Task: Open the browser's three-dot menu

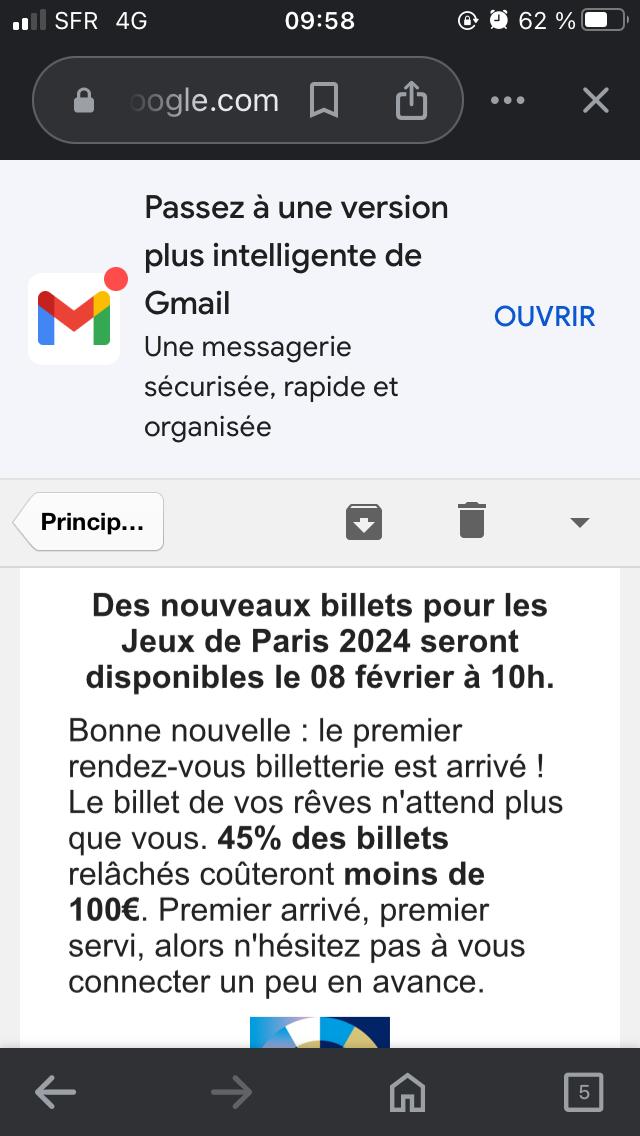Action: pyautogui.click(x=508, y=101)
